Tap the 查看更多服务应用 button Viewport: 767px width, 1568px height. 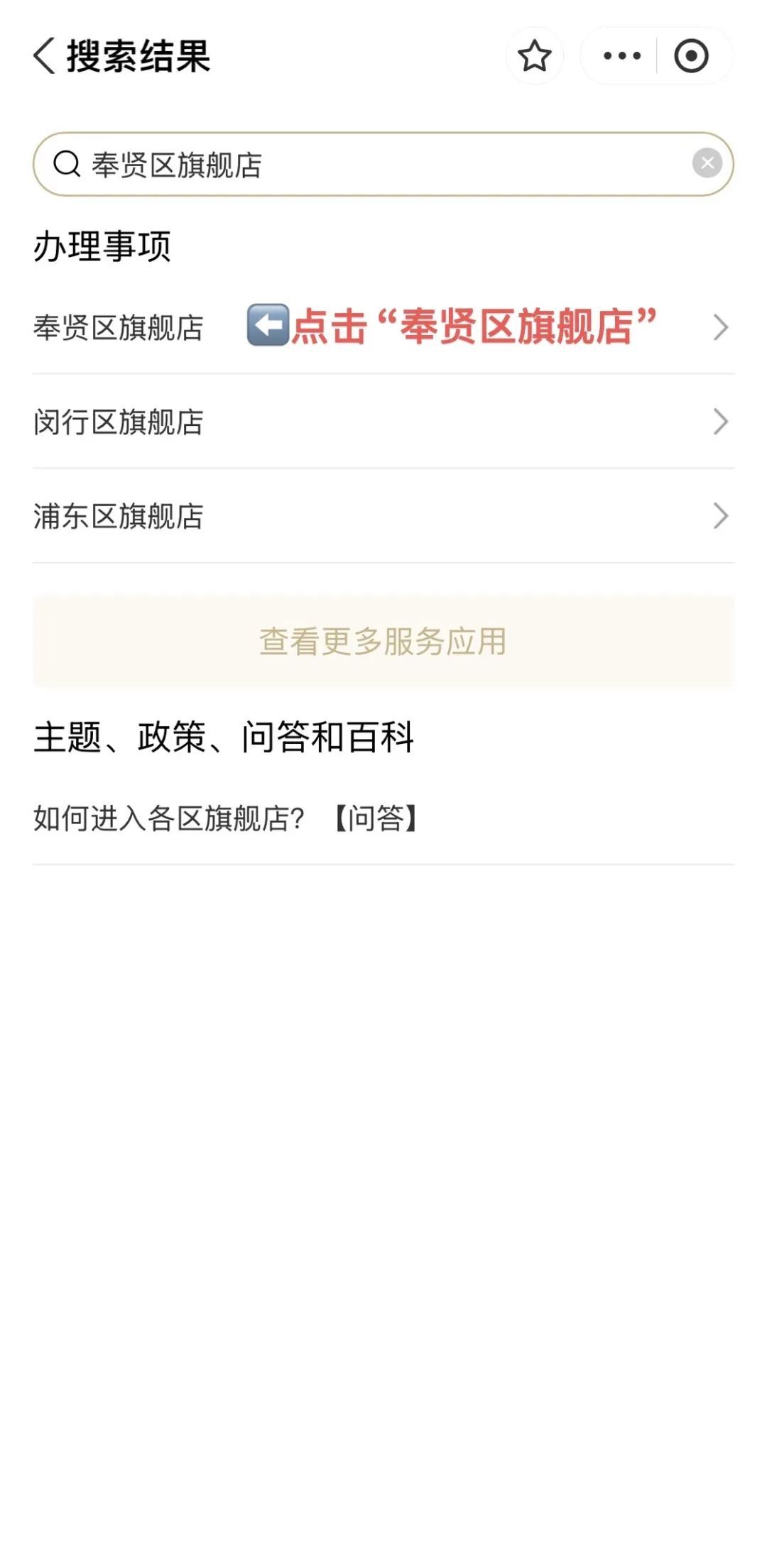coord(383,642)
